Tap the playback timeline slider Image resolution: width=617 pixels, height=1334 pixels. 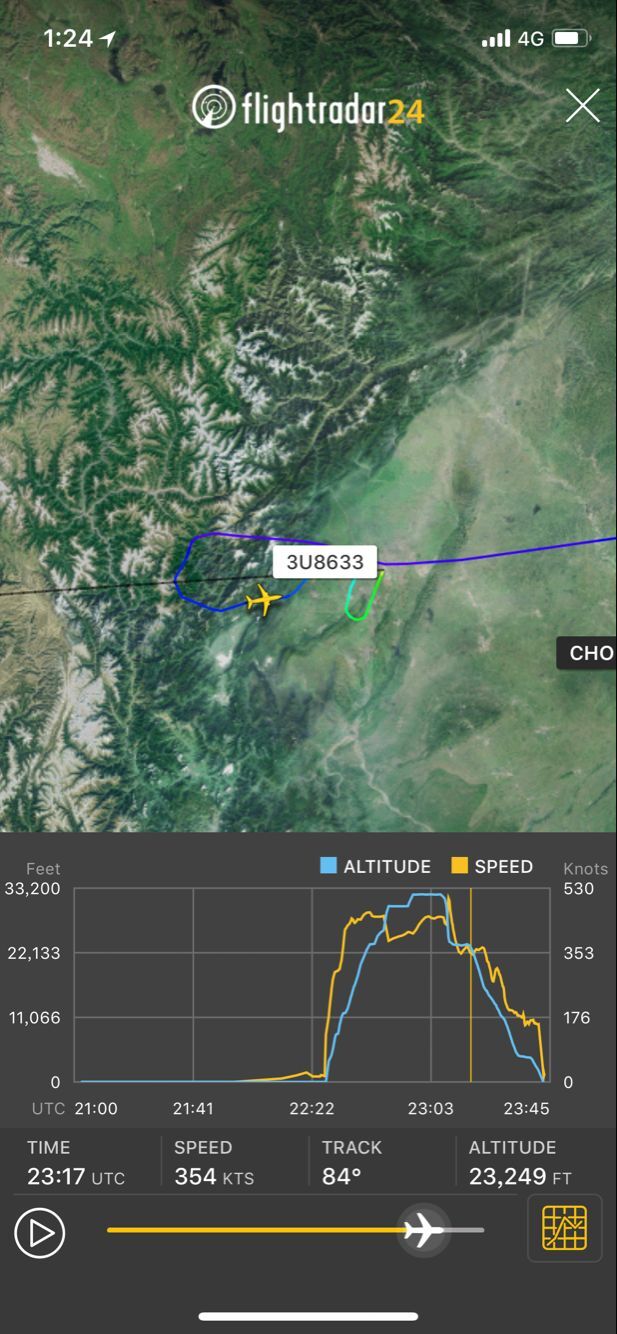[x=296, y=1230]
